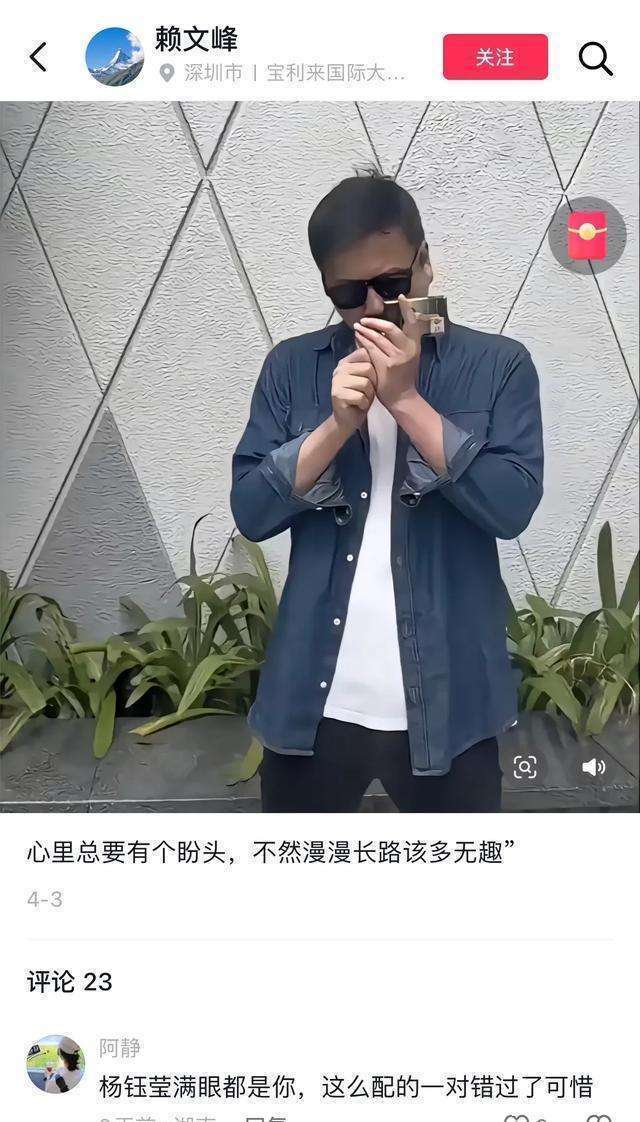
Task: Open commenter 阿静's avatar
Action: (56, 1065)
